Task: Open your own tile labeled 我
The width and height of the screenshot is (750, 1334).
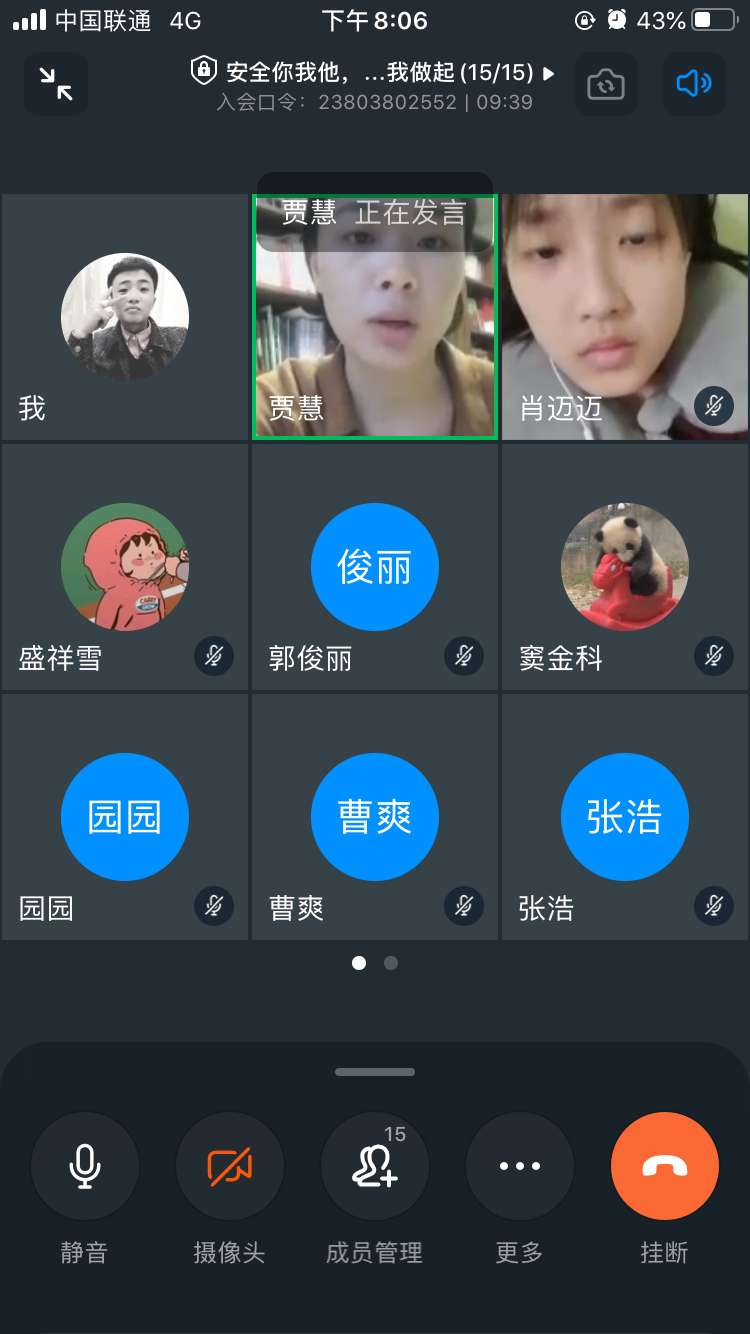Action: [125, 317]
